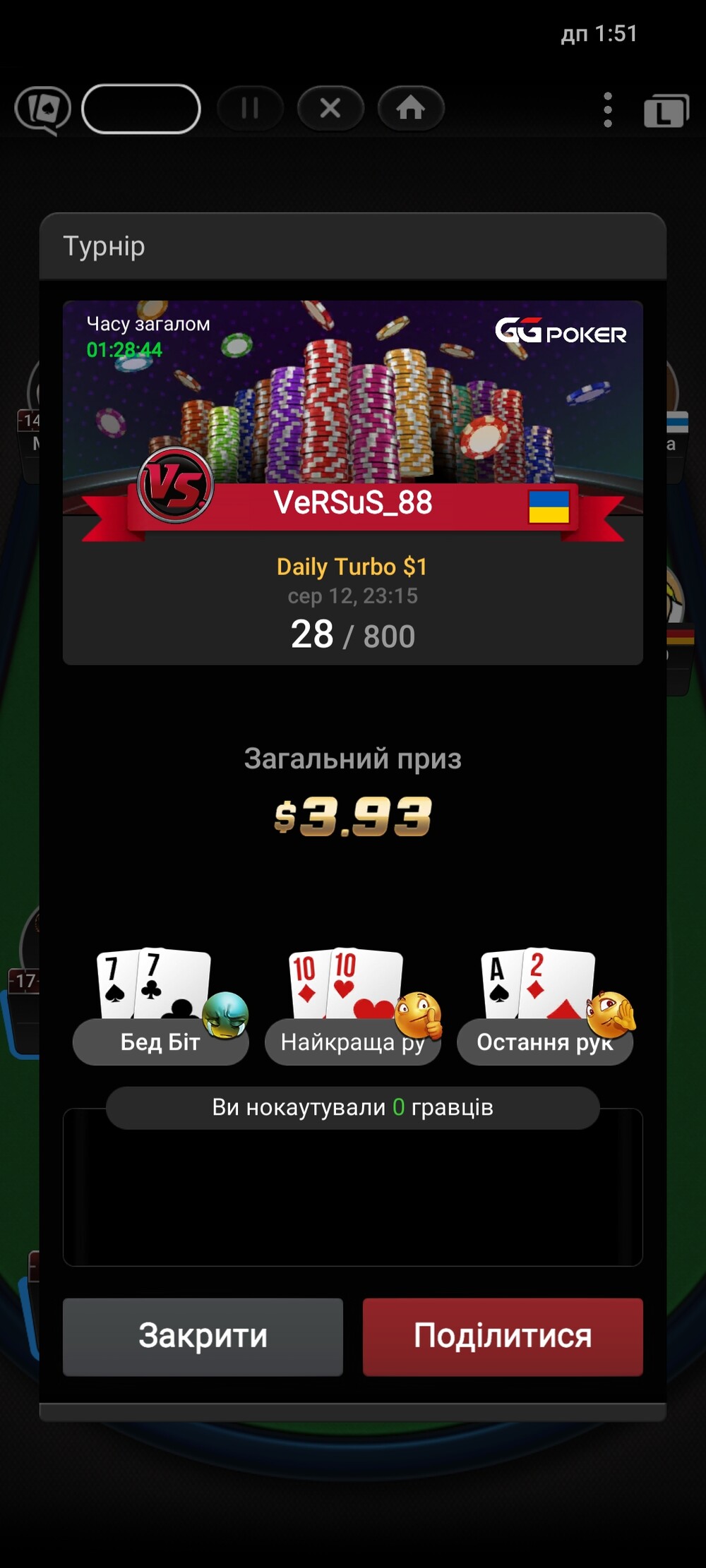Screen dimensions: 706x1568
Task: Tap the X close table icon
Action: tap(330, 108)
